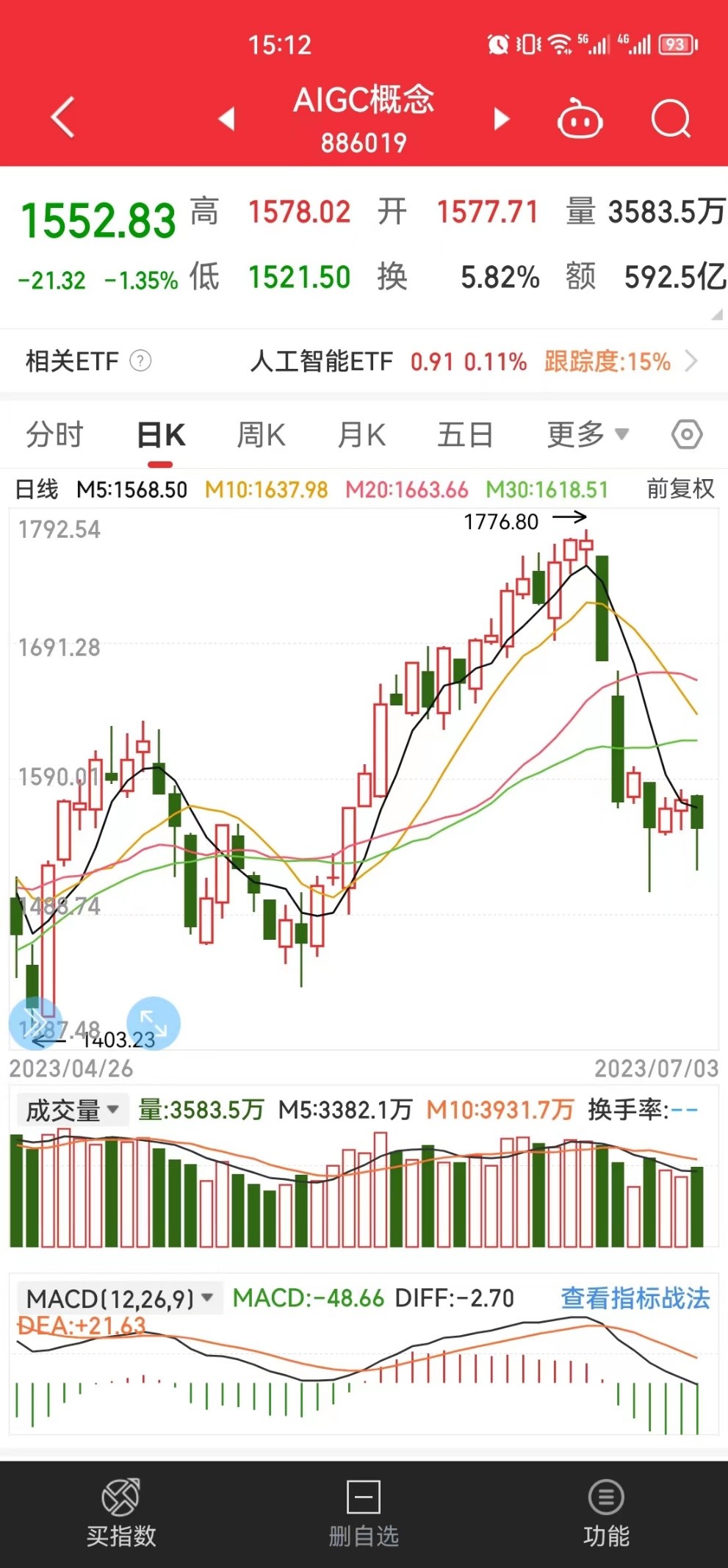Open the AI assistant robot icon
728x1568 pixels.
coord(580,118)
